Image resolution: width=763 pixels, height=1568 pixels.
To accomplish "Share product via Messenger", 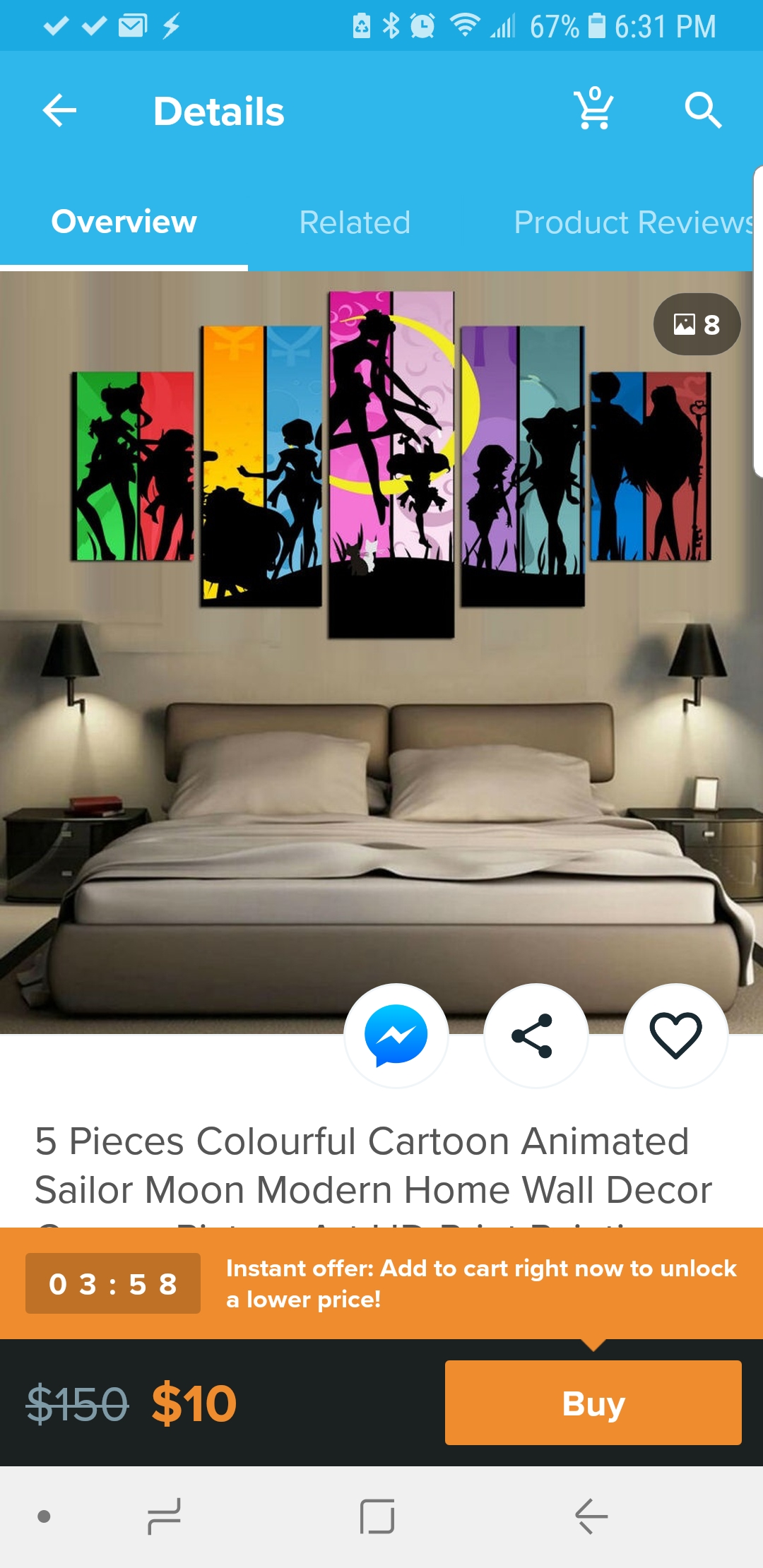I will point(396,1035).
